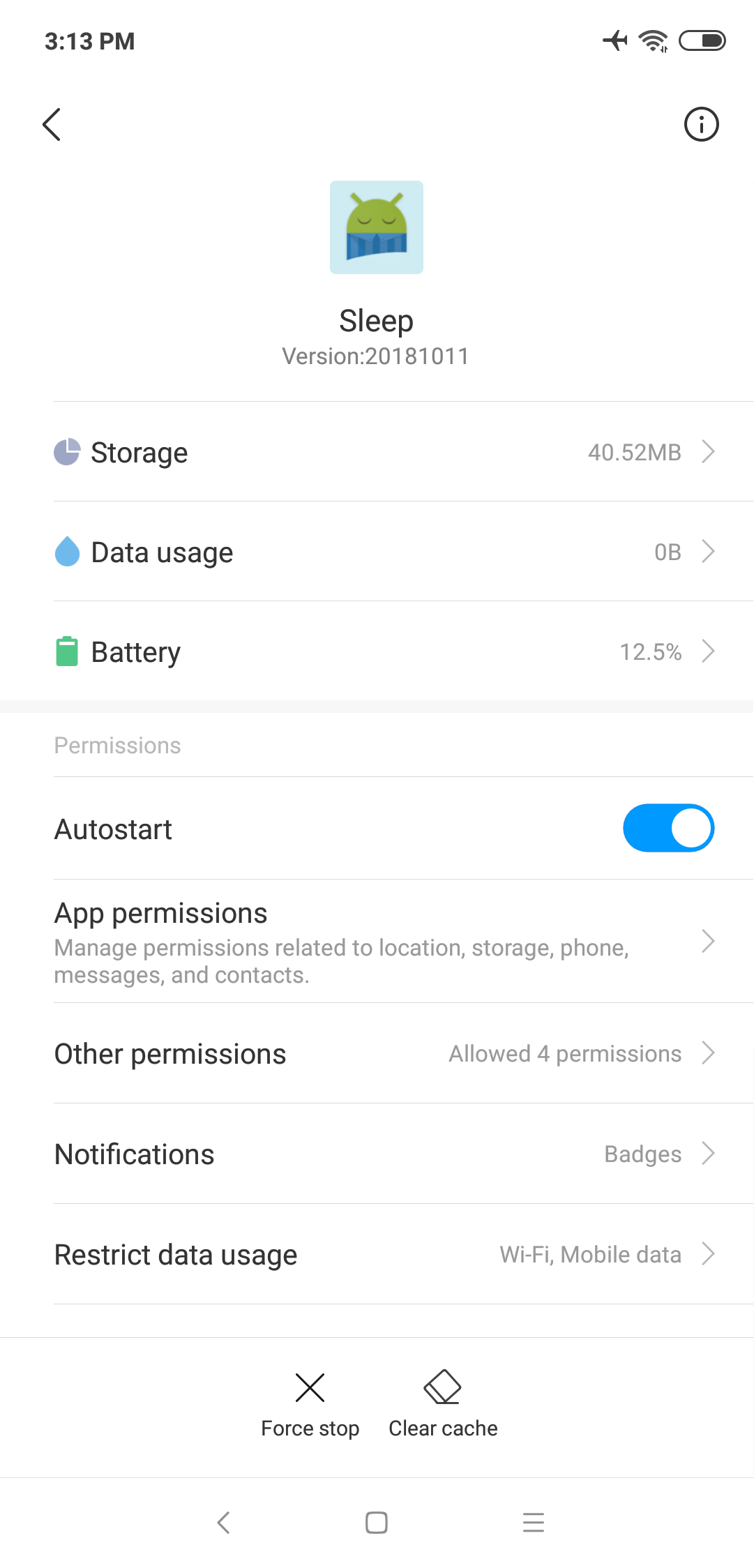Image resolution: width=754 pixels, height=1568 pixels.
Task: Go back using the top-left arrow
Action: pyautogui.click(x=52, y=125)
